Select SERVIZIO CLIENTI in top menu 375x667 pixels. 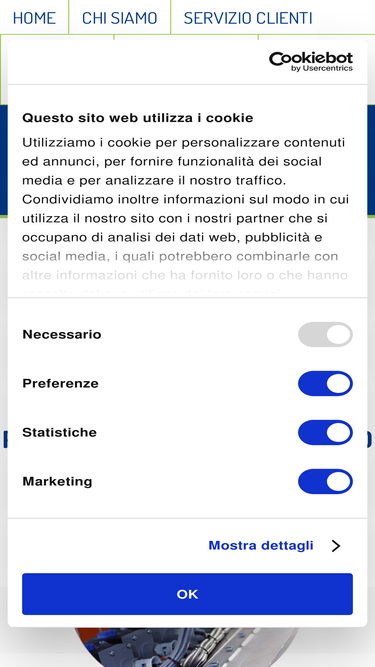(248, 18)
